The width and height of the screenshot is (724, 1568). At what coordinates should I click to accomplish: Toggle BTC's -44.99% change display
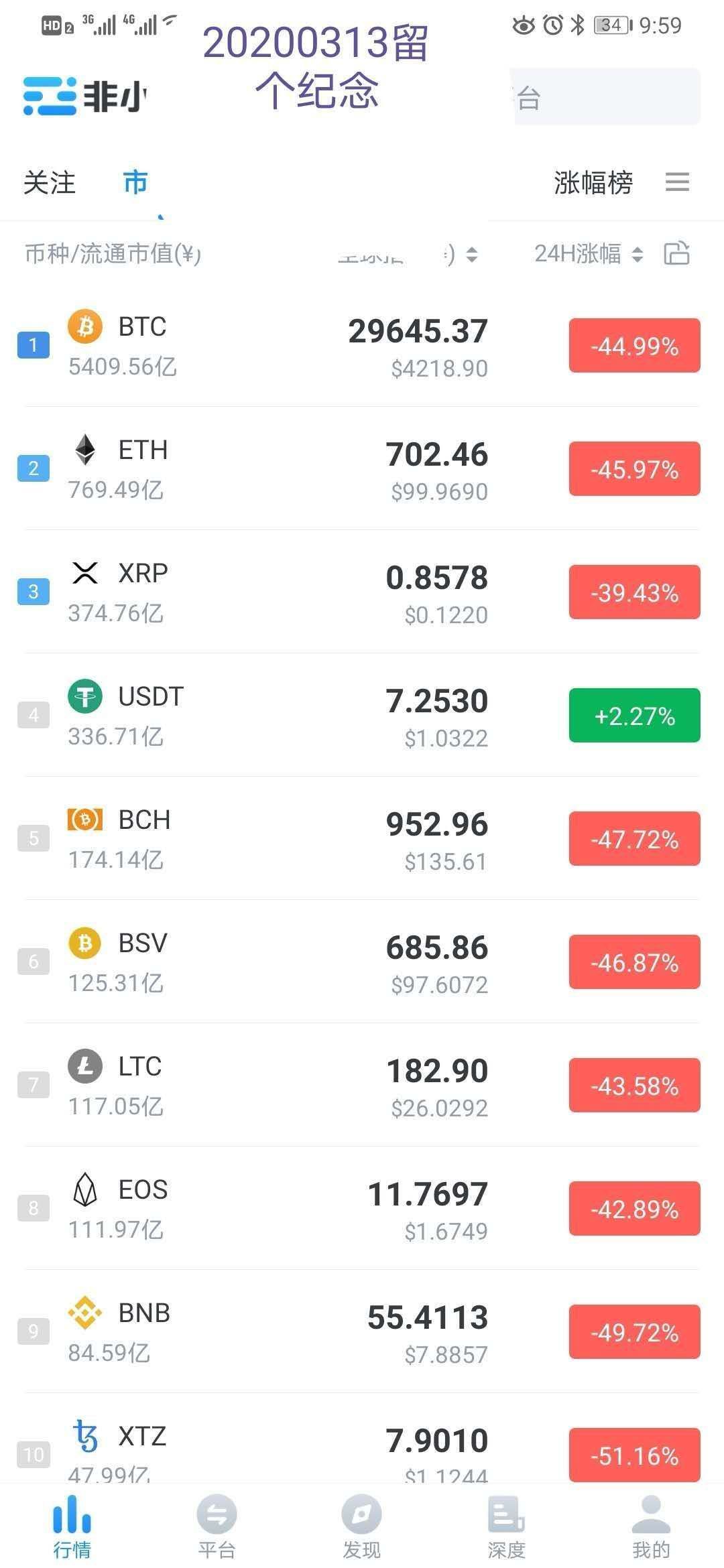tap(634, 346)
